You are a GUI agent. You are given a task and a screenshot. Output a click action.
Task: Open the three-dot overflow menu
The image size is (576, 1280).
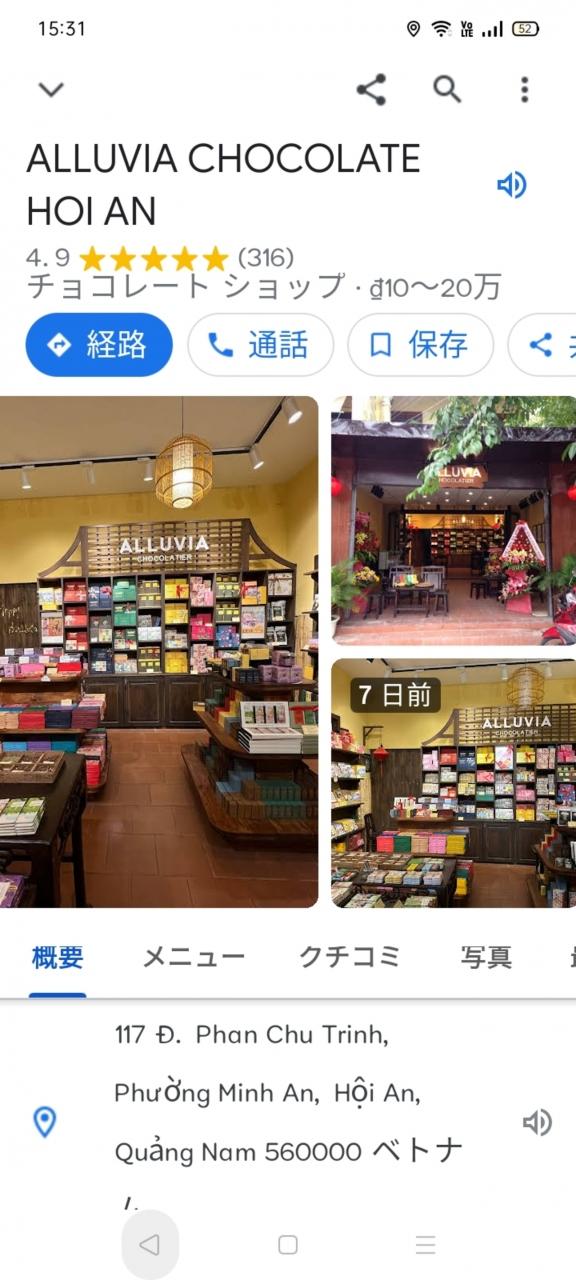pos(524,89)
